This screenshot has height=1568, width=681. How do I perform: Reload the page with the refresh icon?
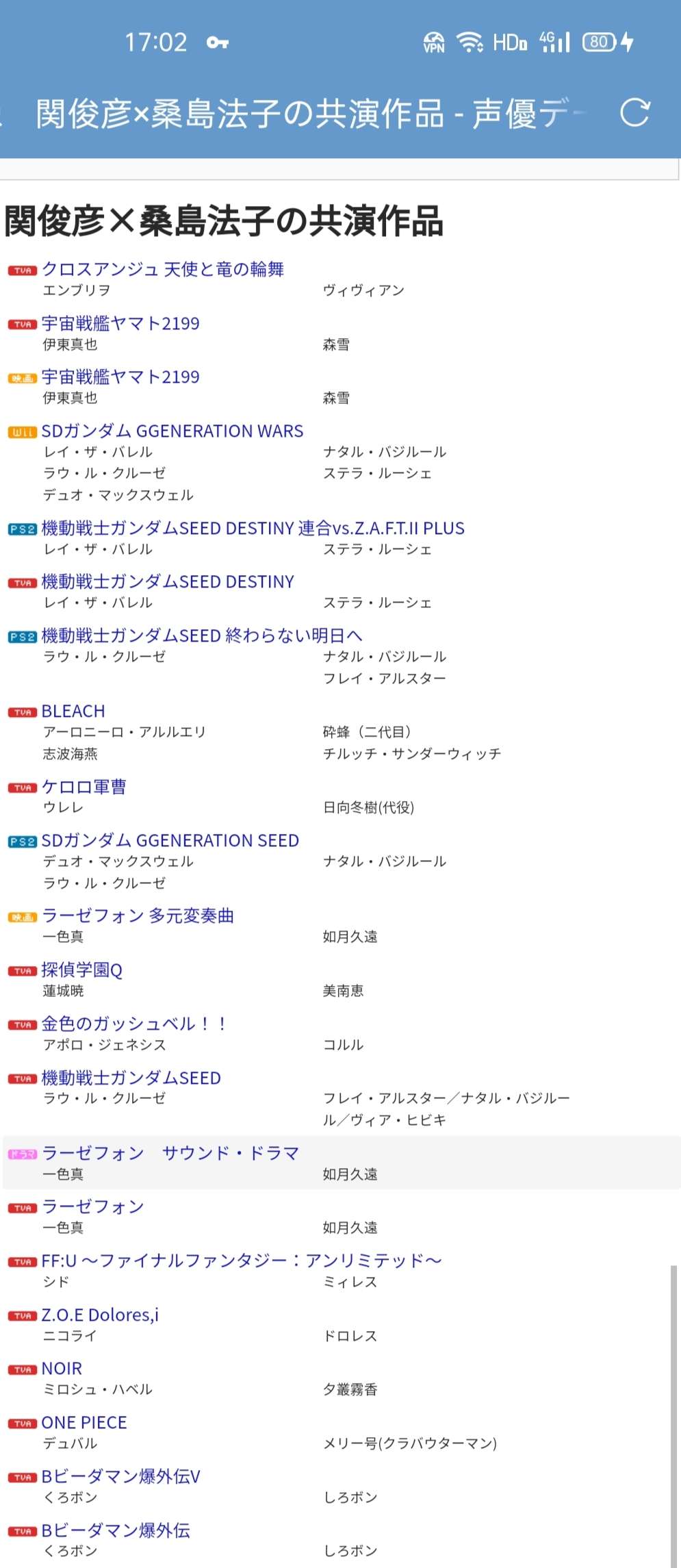634,113
